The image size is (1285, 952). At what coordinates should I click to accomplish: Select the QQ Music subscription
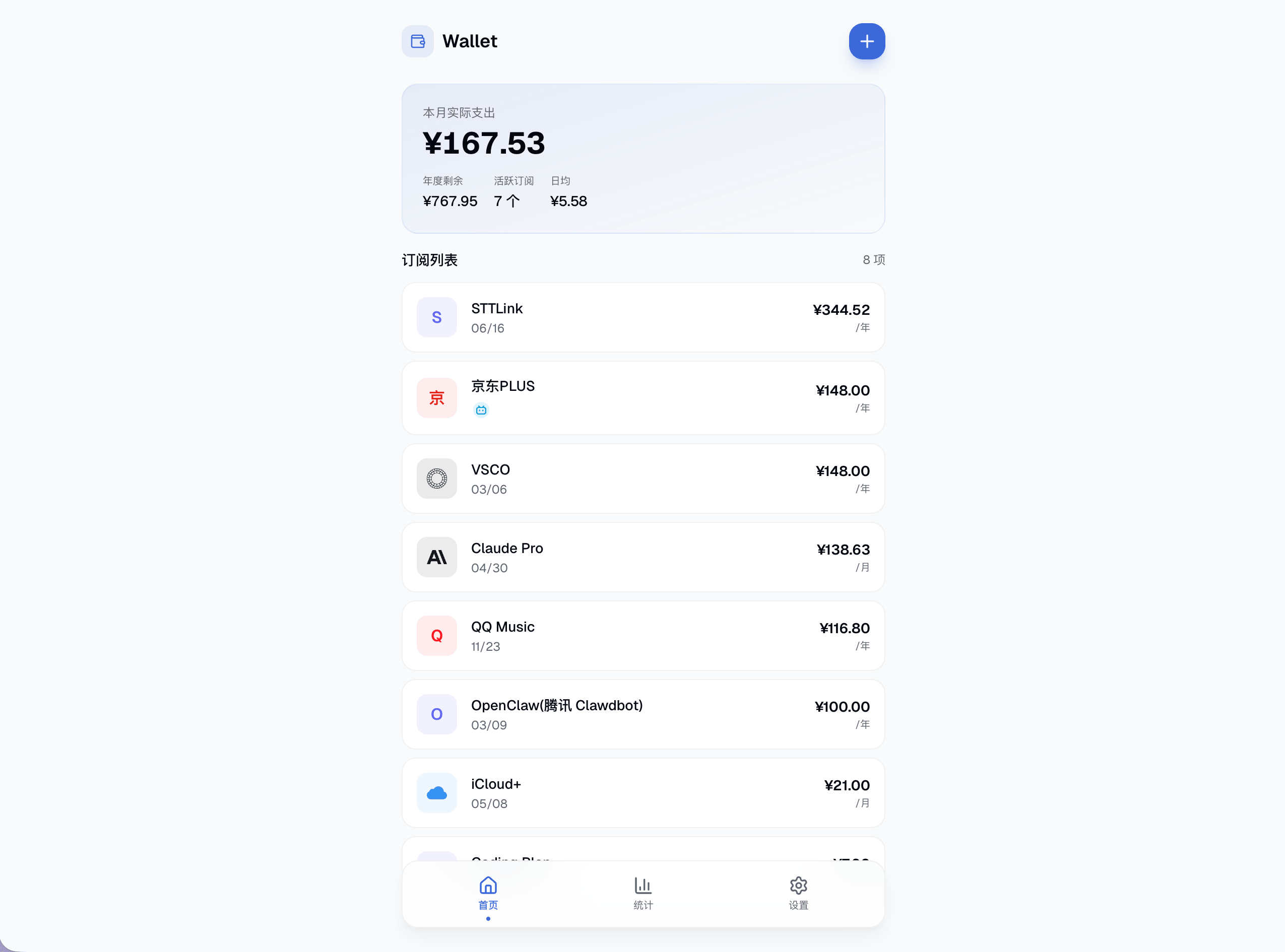point(643,636)
